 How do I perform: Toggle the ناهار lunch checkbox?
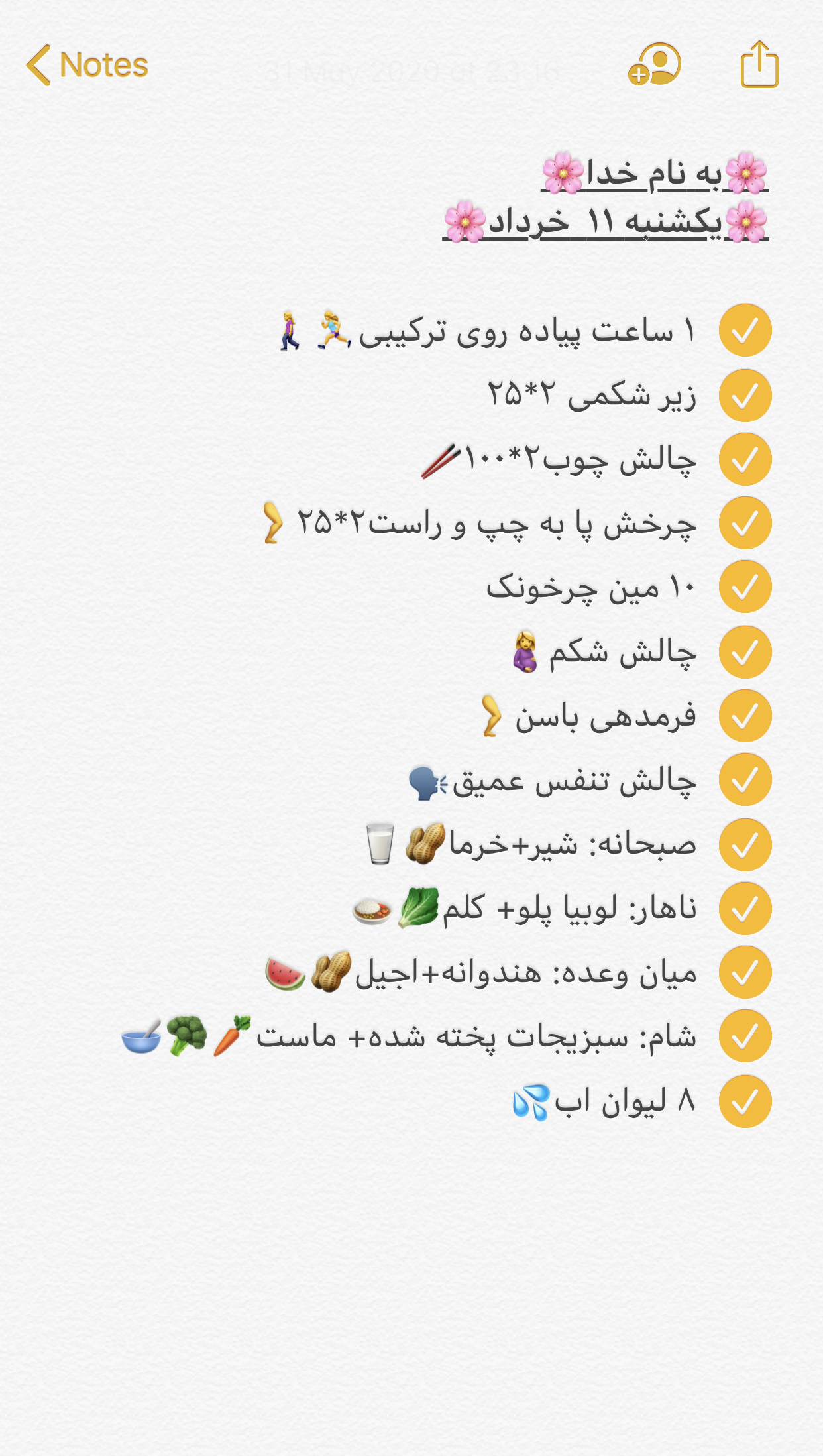point(745,909)
